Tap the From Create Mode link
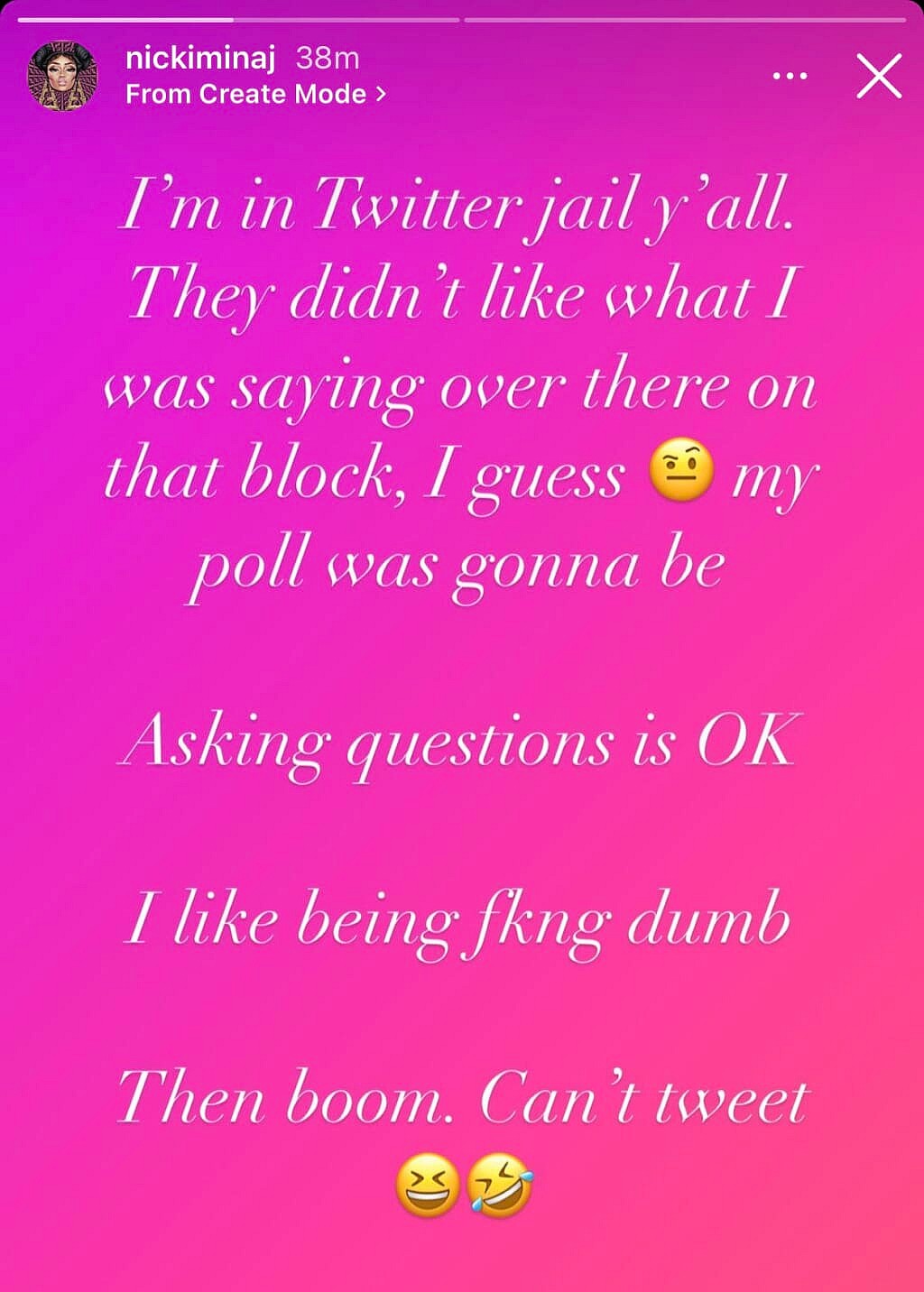 tap(254, 94)
